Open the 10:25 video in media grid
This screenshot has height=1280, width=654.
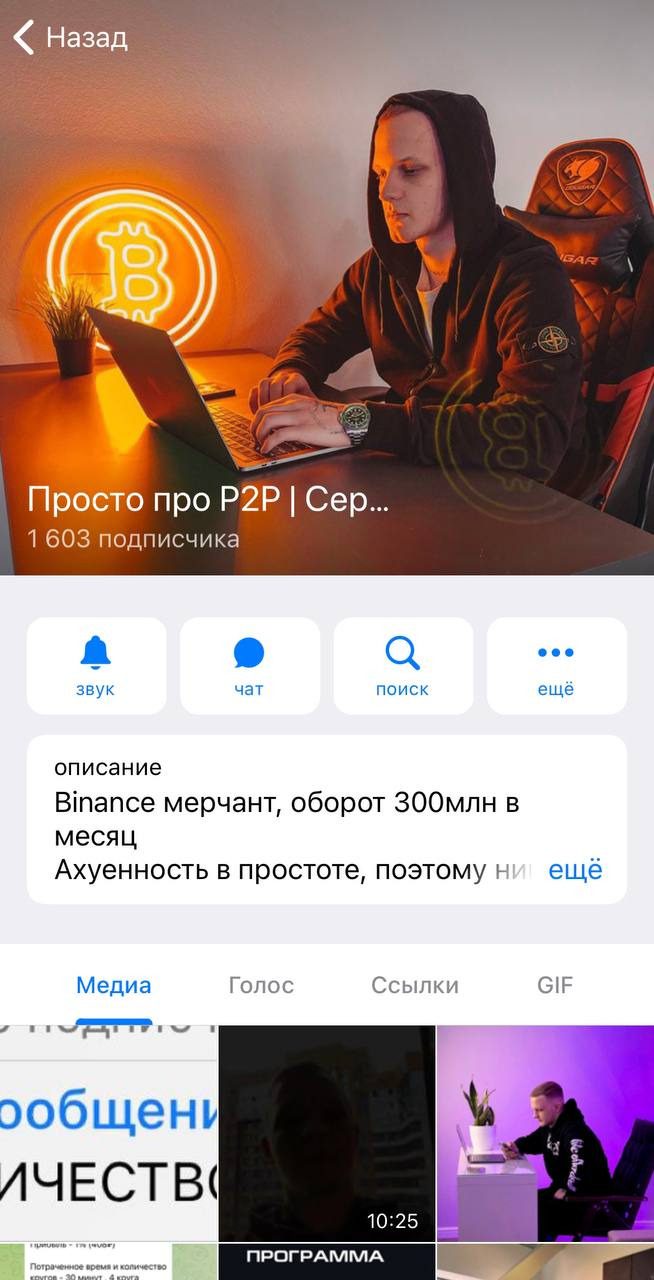327,1132
